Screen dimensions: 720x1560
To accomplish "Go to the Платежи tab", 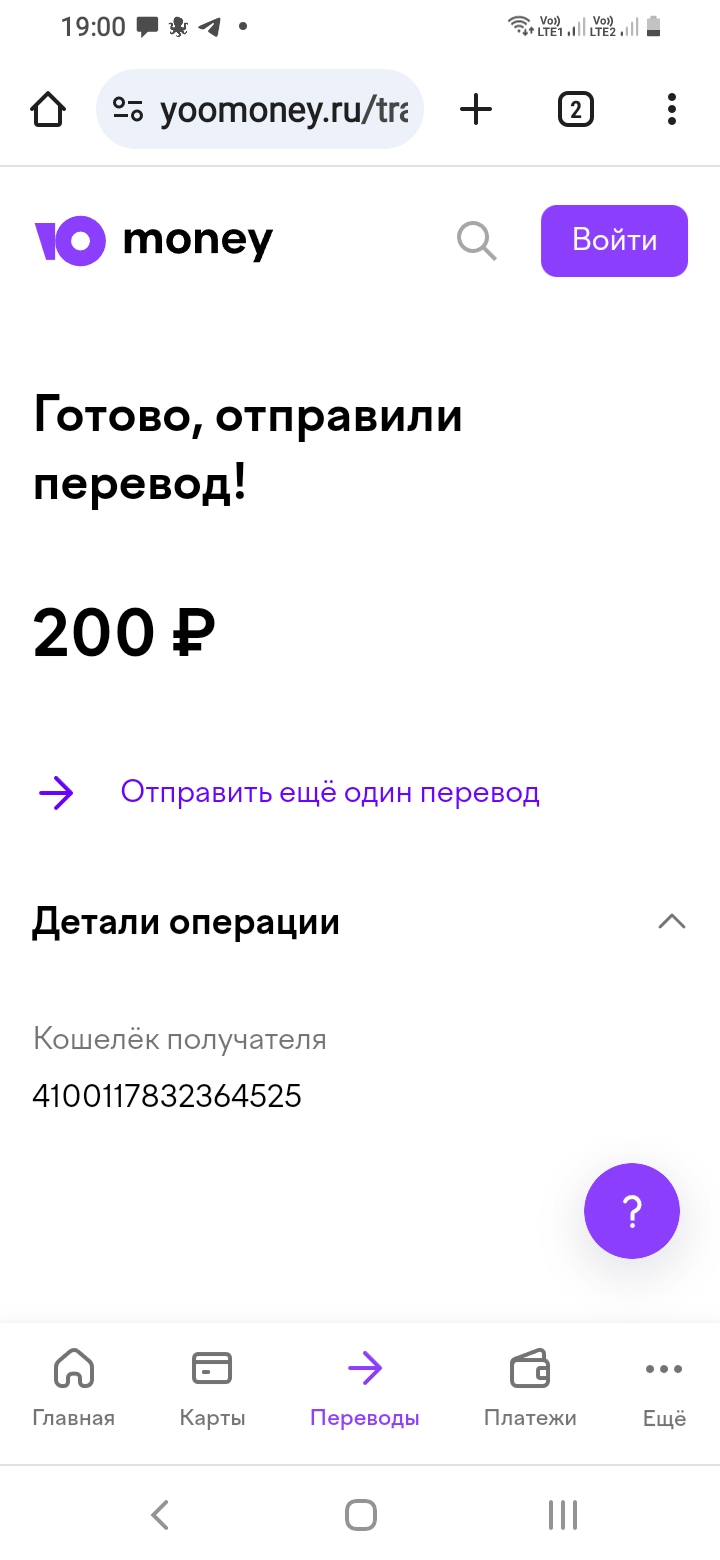I will [530, 1389].
